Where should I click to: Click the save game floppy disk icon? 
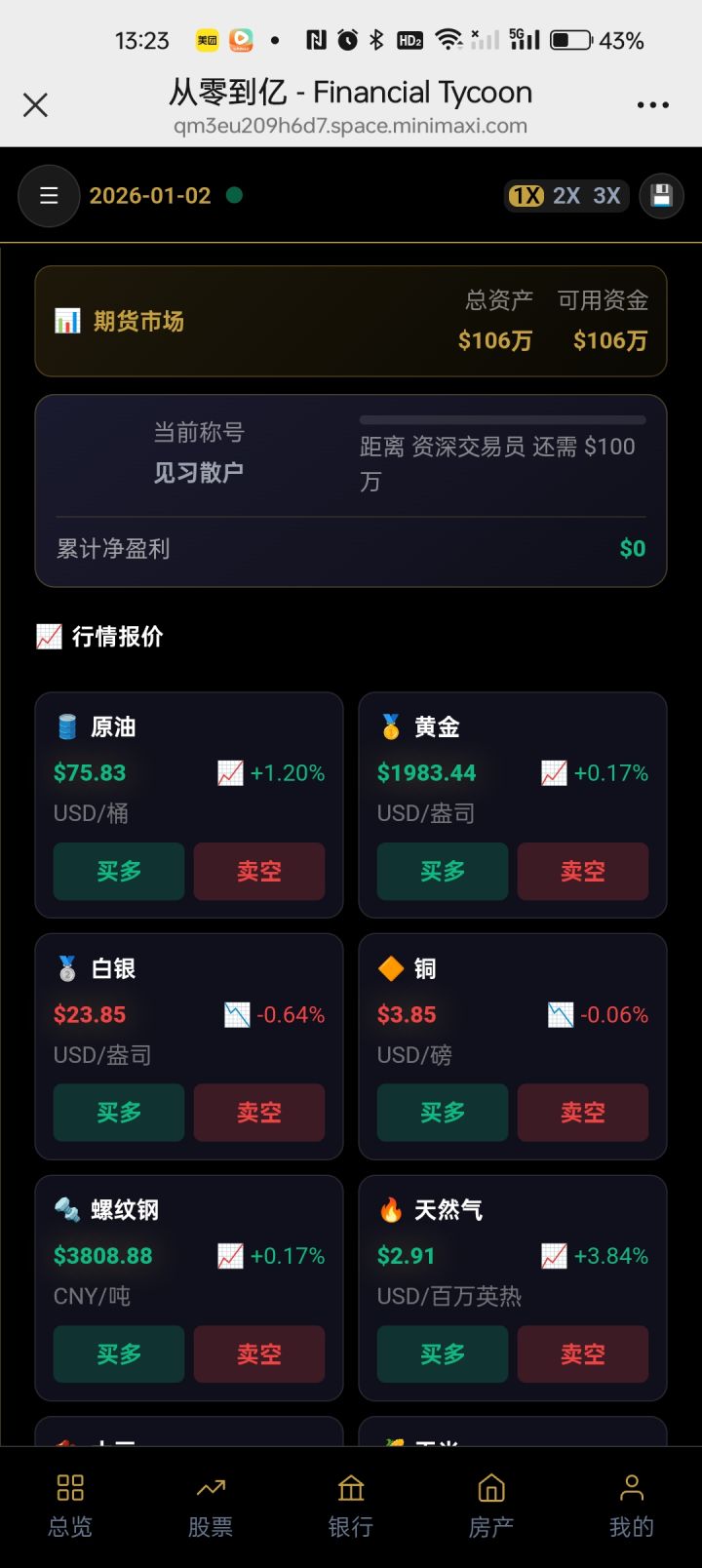point(661,196)
